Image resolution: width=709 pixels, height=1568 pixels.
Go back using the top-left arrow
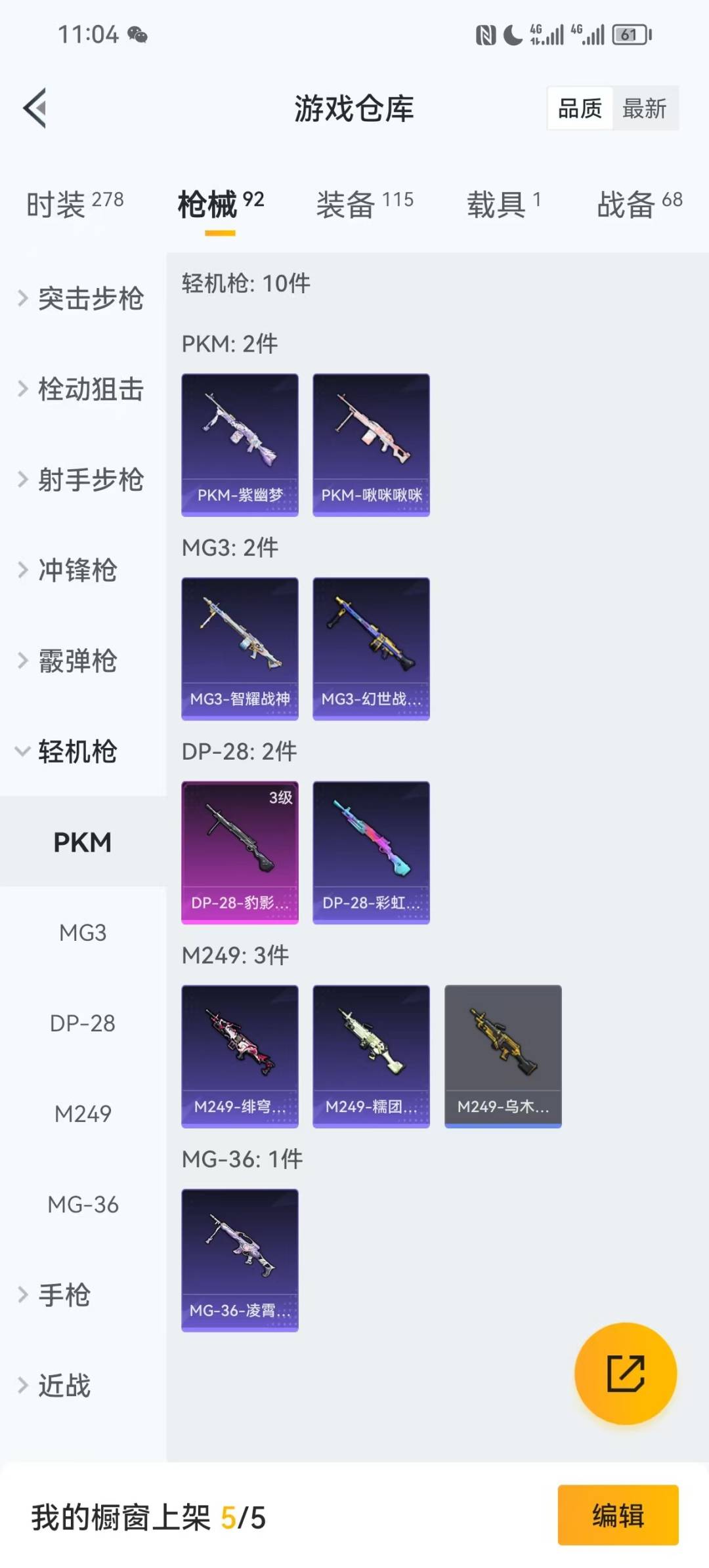(35, 108)
